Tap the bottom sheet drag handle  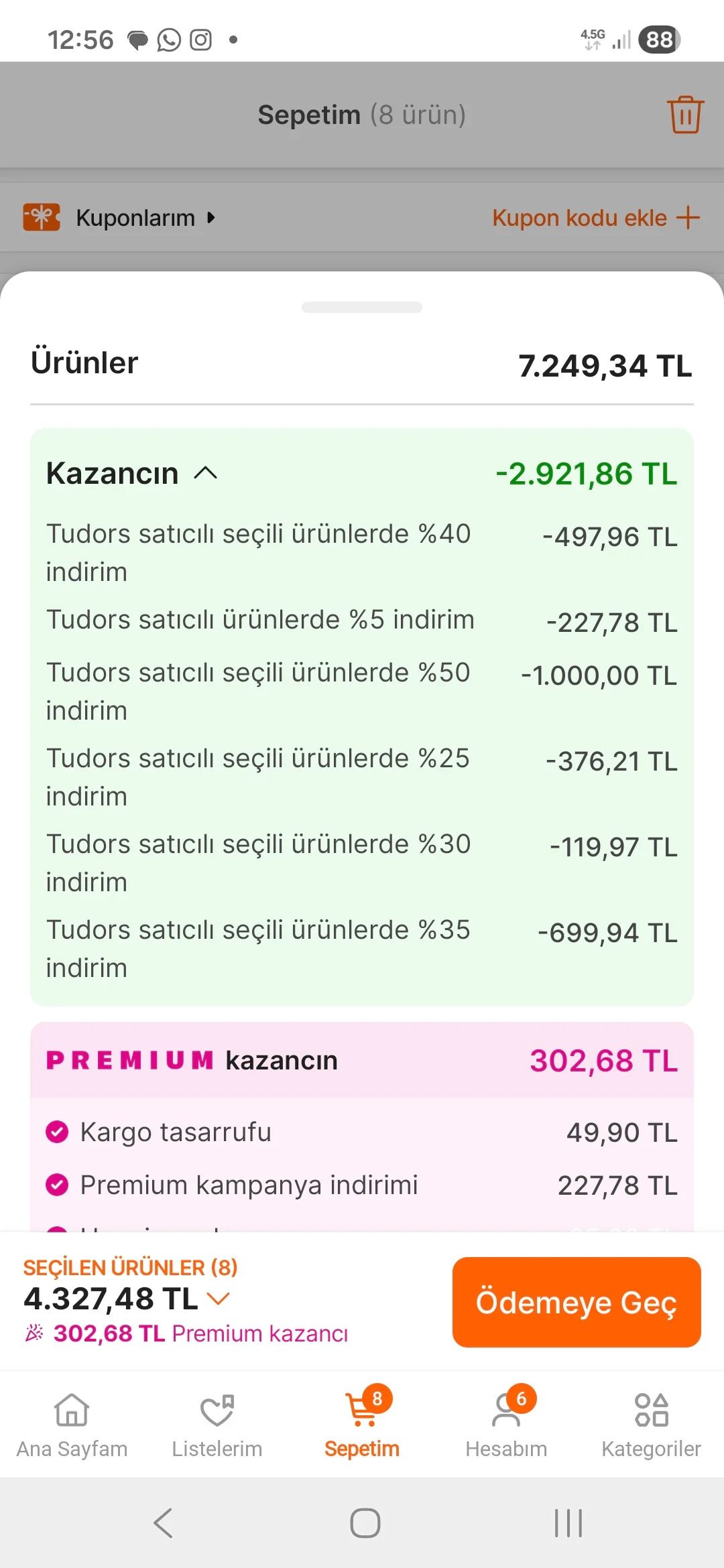pos(362,307)
